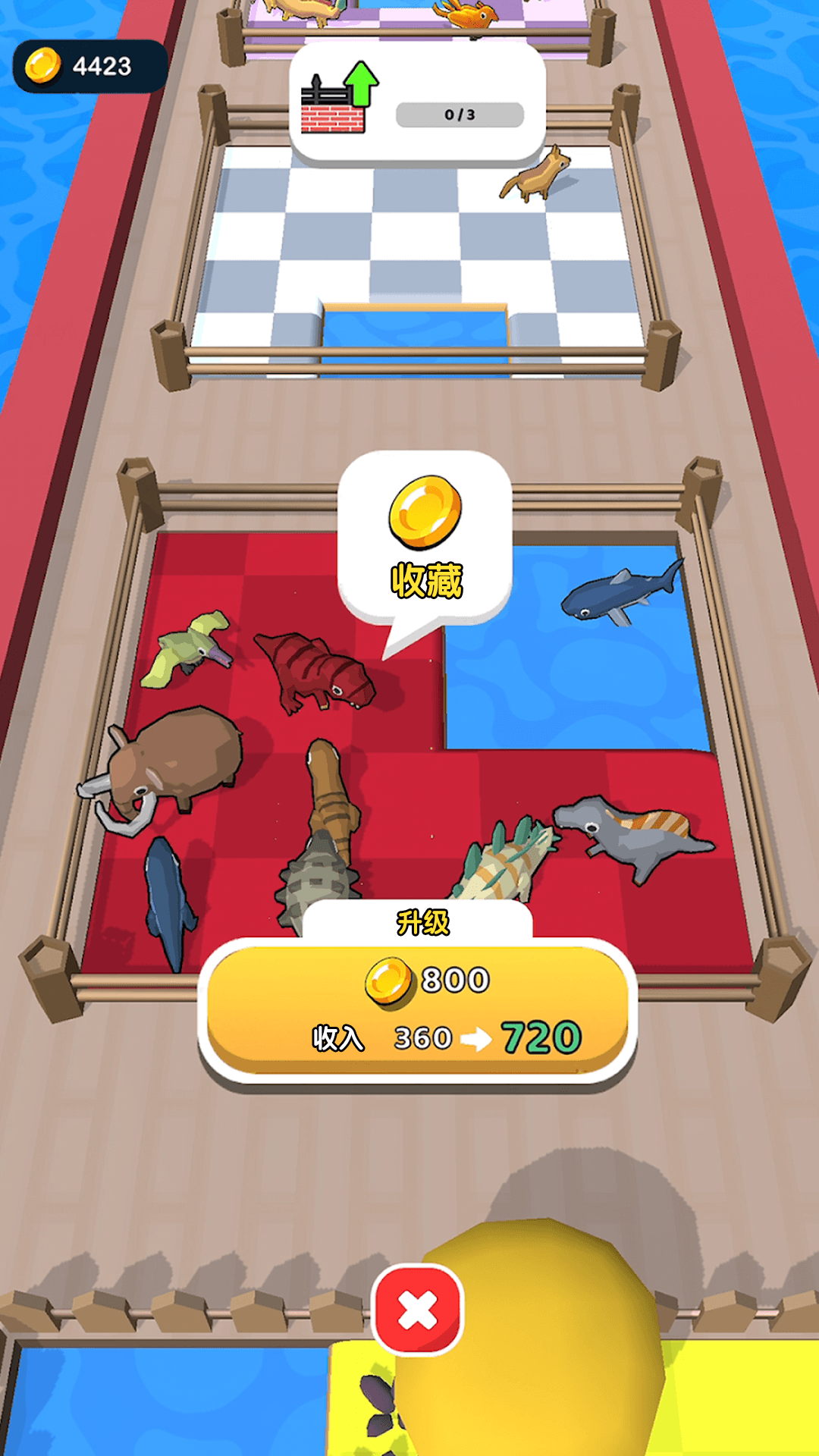
Task: Collect coins from the 收藏 bubble
Action: [425, 538]
